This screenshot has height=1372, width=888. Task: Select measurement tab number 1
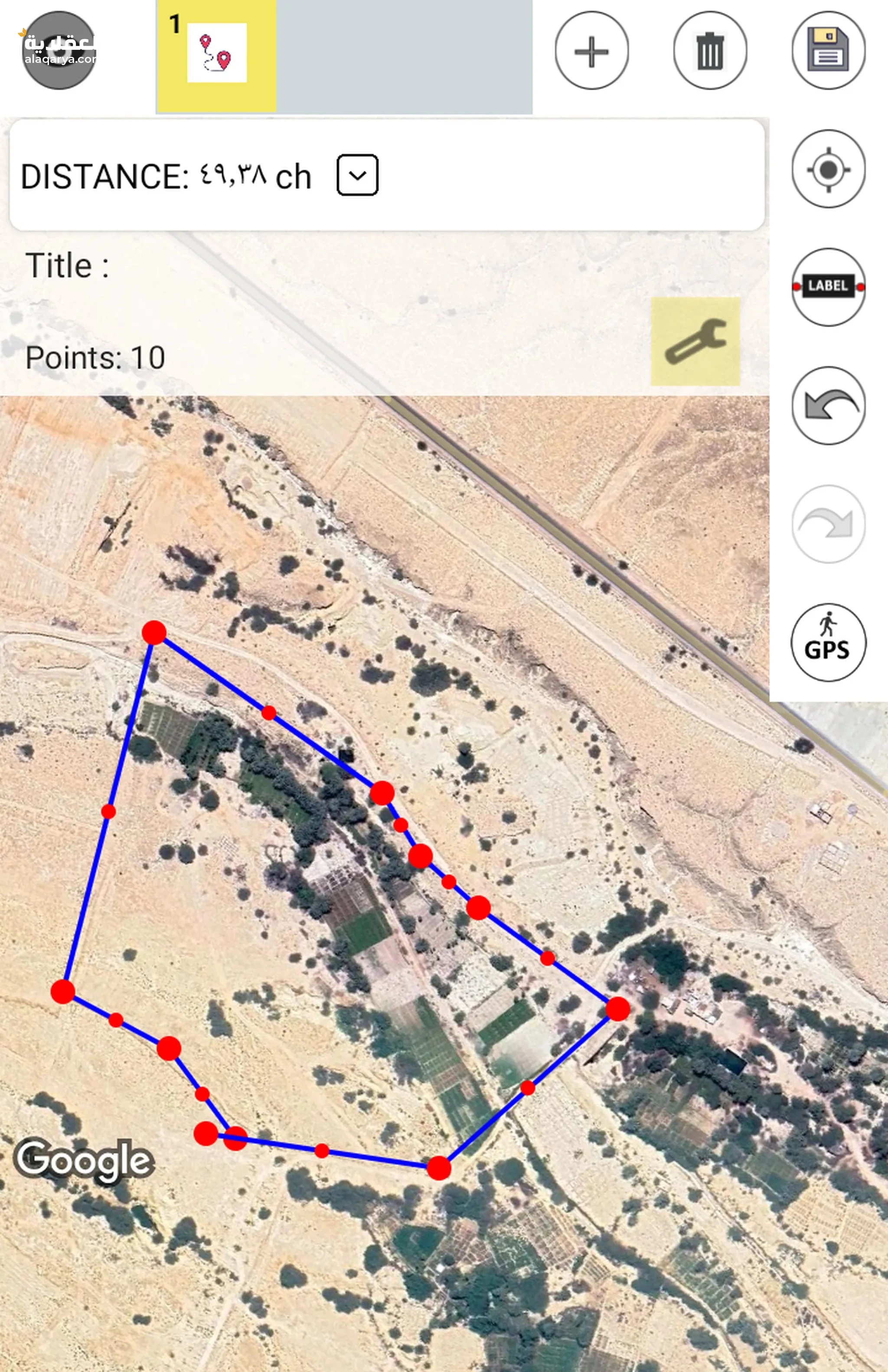click(217, 56)
